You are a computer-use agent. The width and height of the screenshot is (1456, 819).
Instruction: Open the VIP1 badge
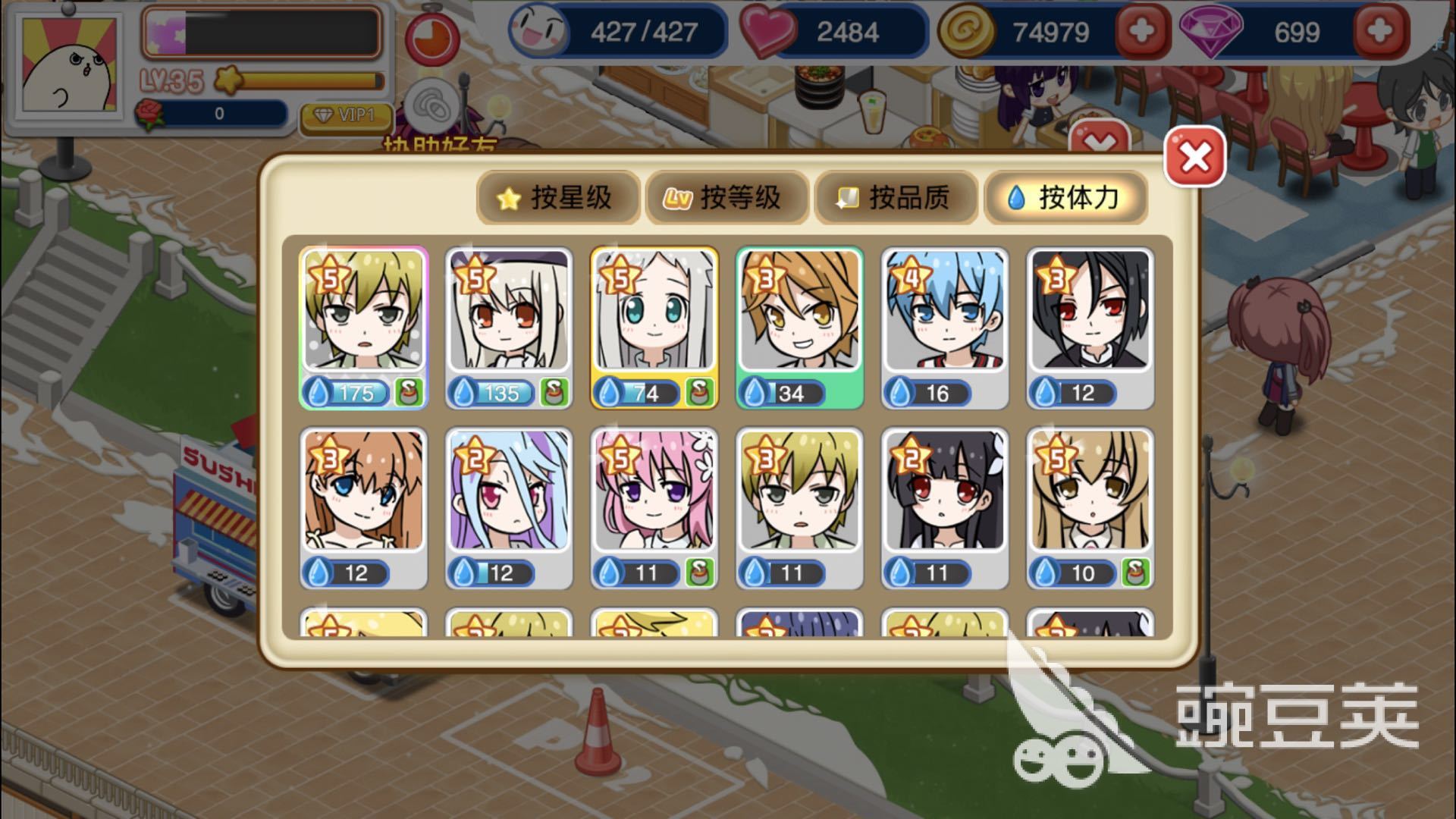pyautogui.click(x=347, y=115)
